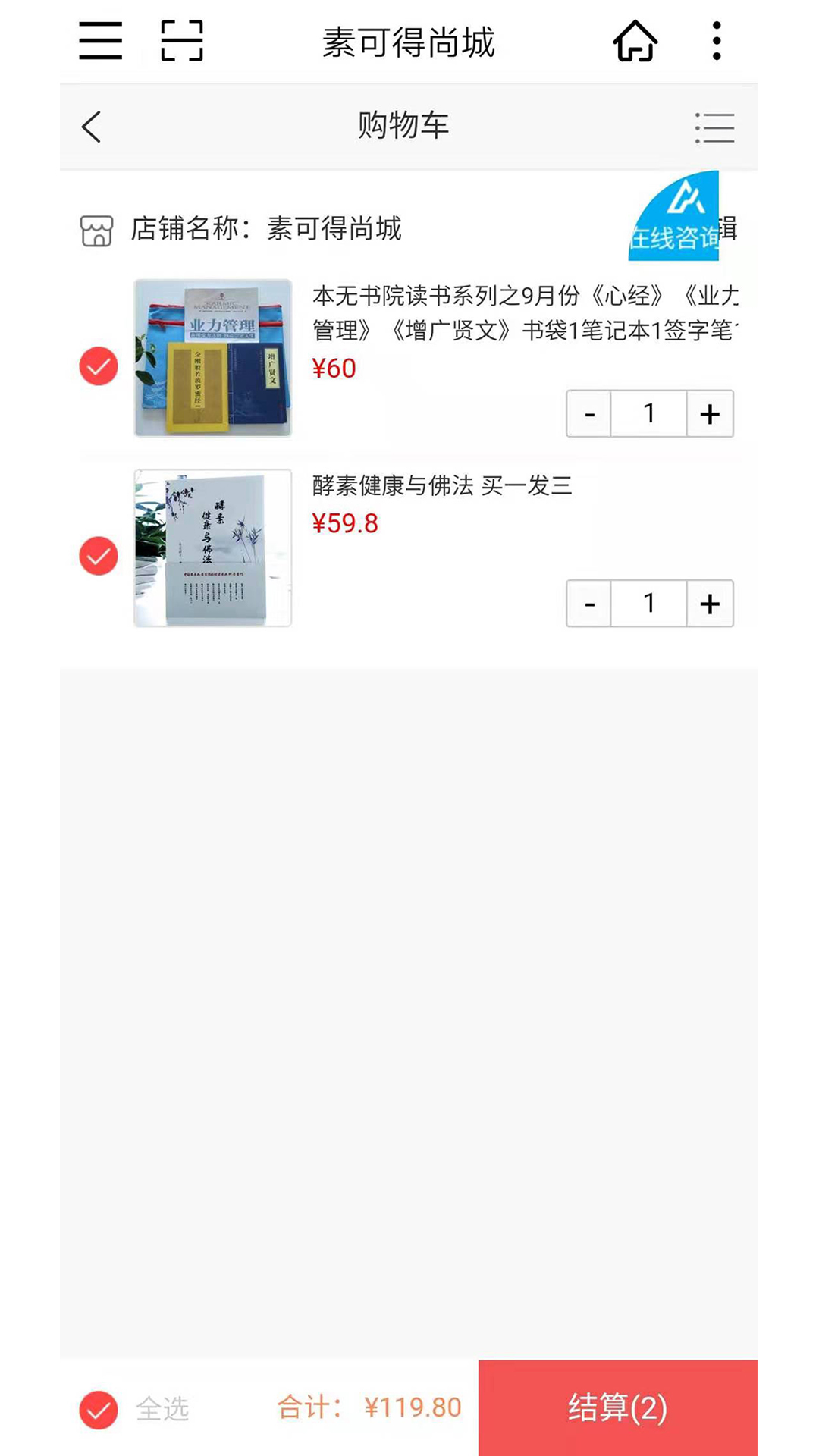Uncheck the 本无书院读书系列 item
The height and width of the screenshot is (1456, 819).
click(x=99, y=366)
